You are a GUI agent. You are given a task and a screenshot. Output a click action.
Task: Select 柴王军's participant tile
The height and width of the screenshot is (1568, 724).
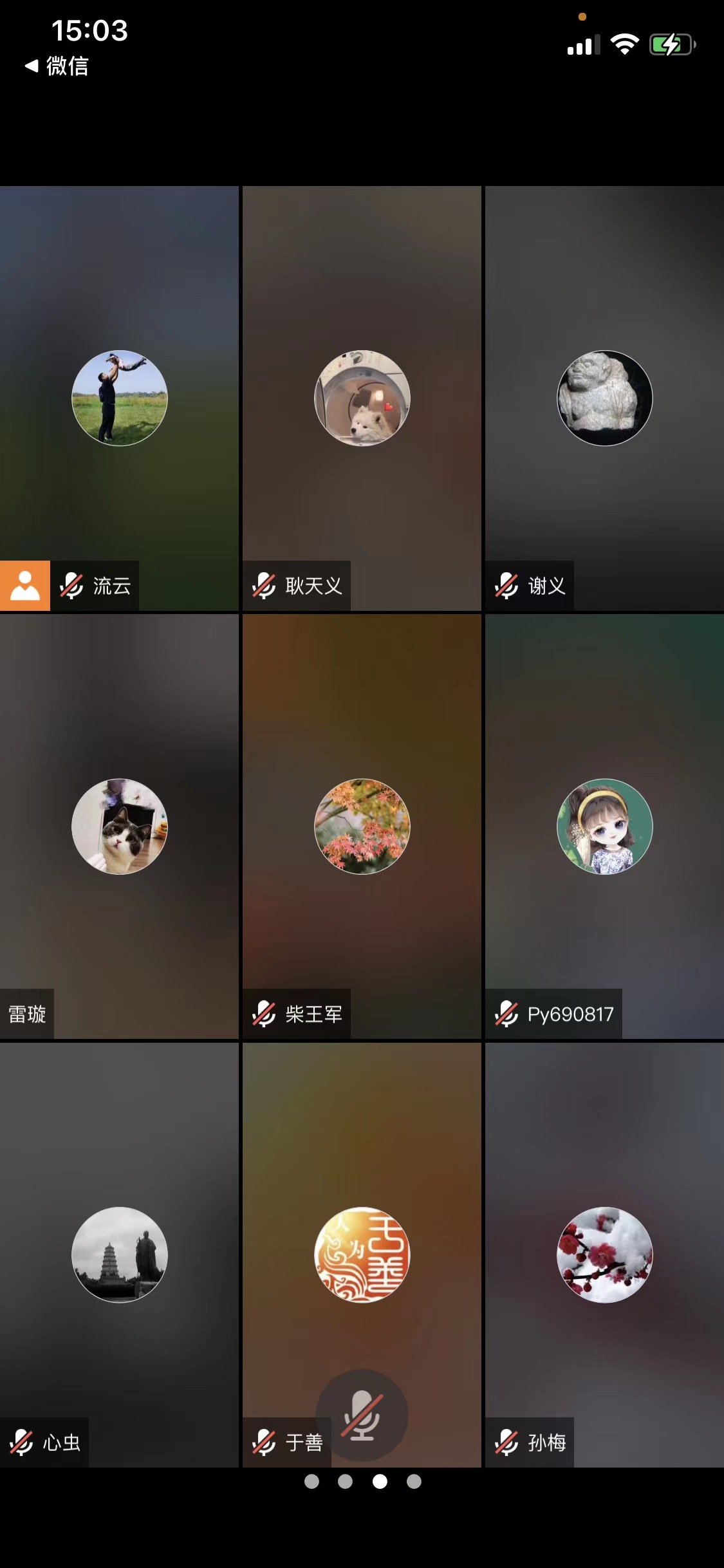(x=362, y=826)
